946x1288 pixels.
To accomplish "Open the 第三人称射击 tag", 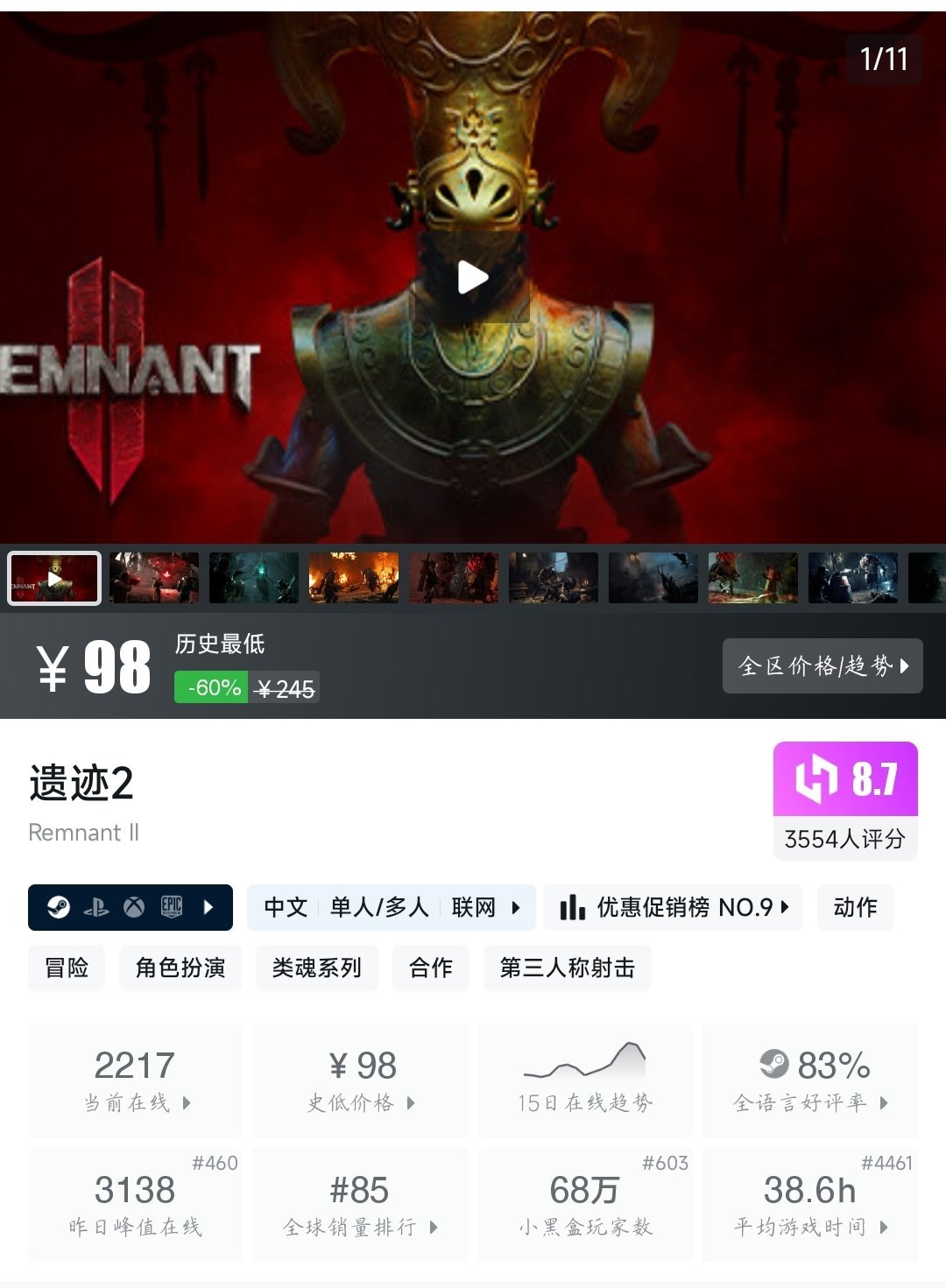I will click(567, 968).
